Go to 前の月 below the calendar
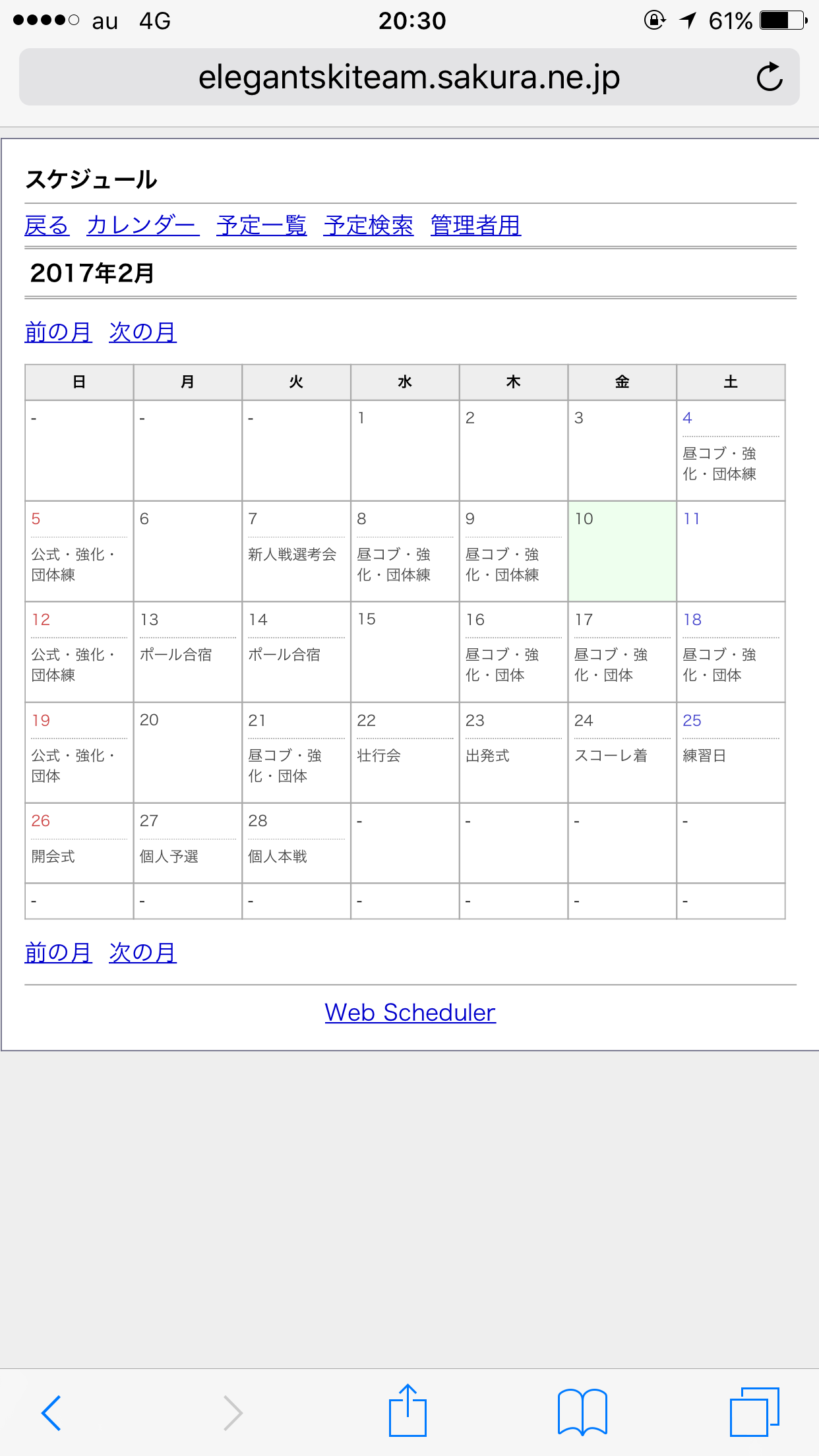The width and height of the screenshot is (819, 1456). [58, 952]
